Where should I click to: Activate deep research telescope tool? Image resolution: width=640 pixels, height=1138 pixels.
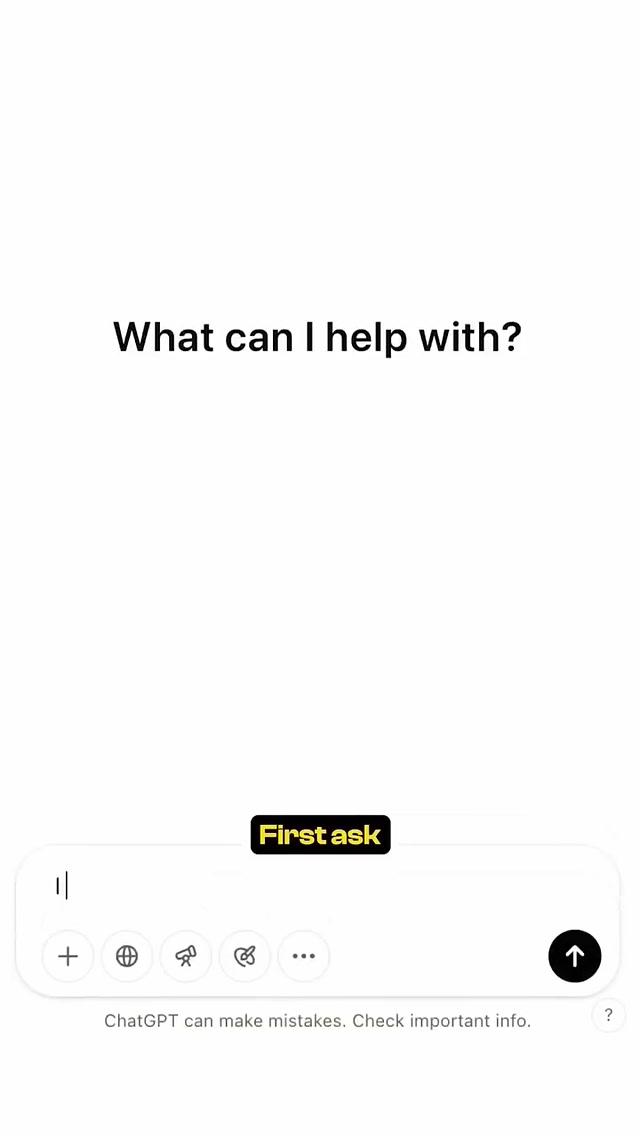[x=186, y=956]
